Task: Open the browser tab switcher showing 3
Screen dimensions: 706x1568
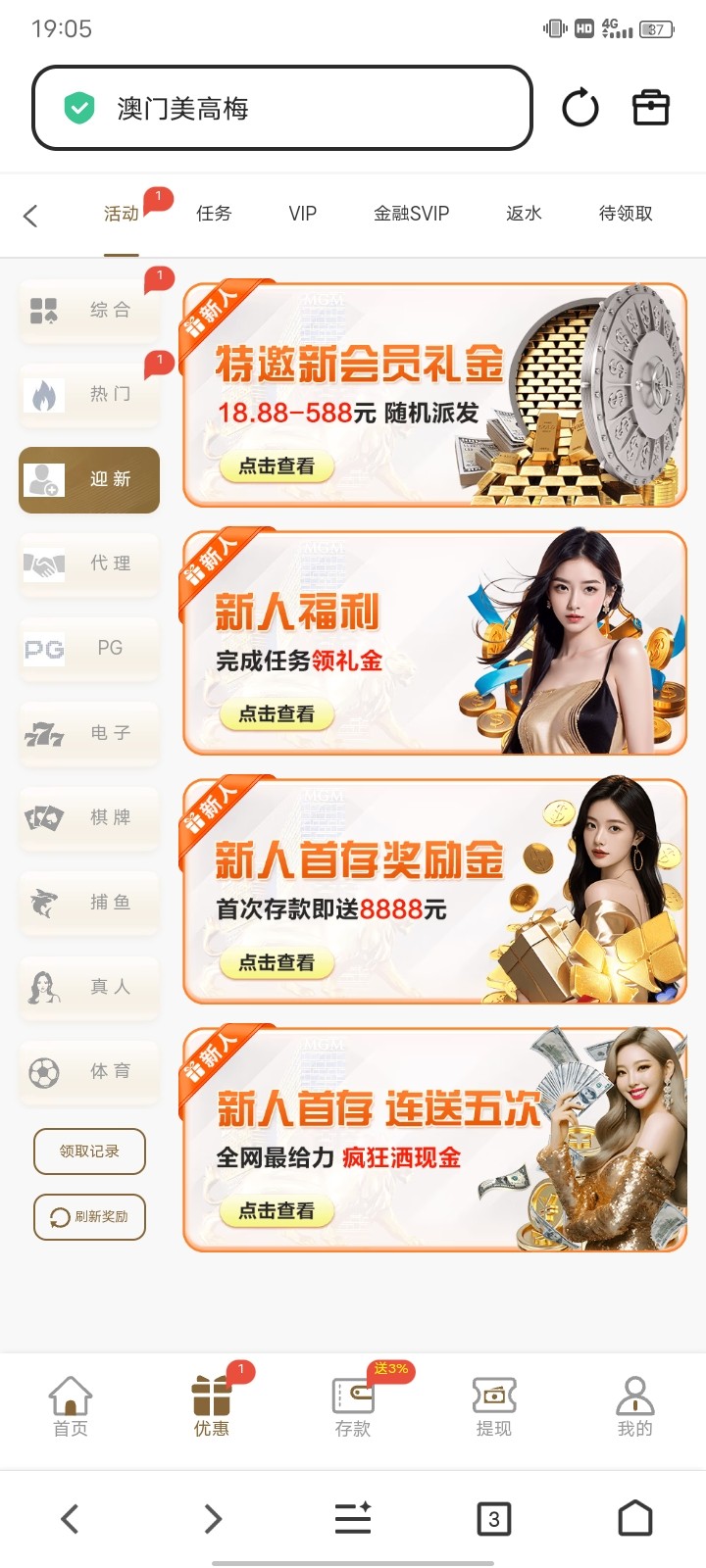Action: [493, 1519]
